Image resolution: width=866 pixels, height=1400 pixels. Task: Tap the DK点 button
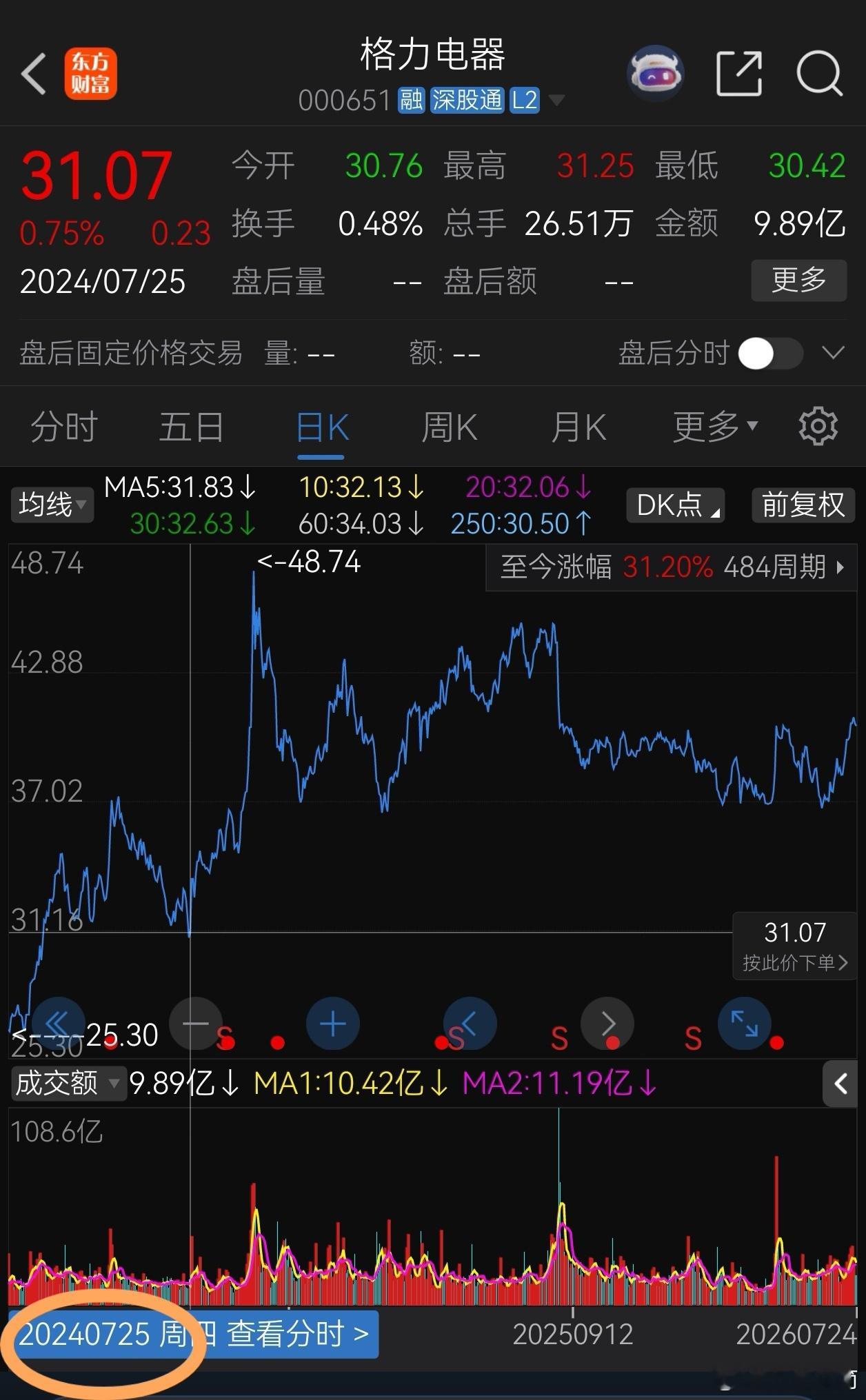point(676,505)
